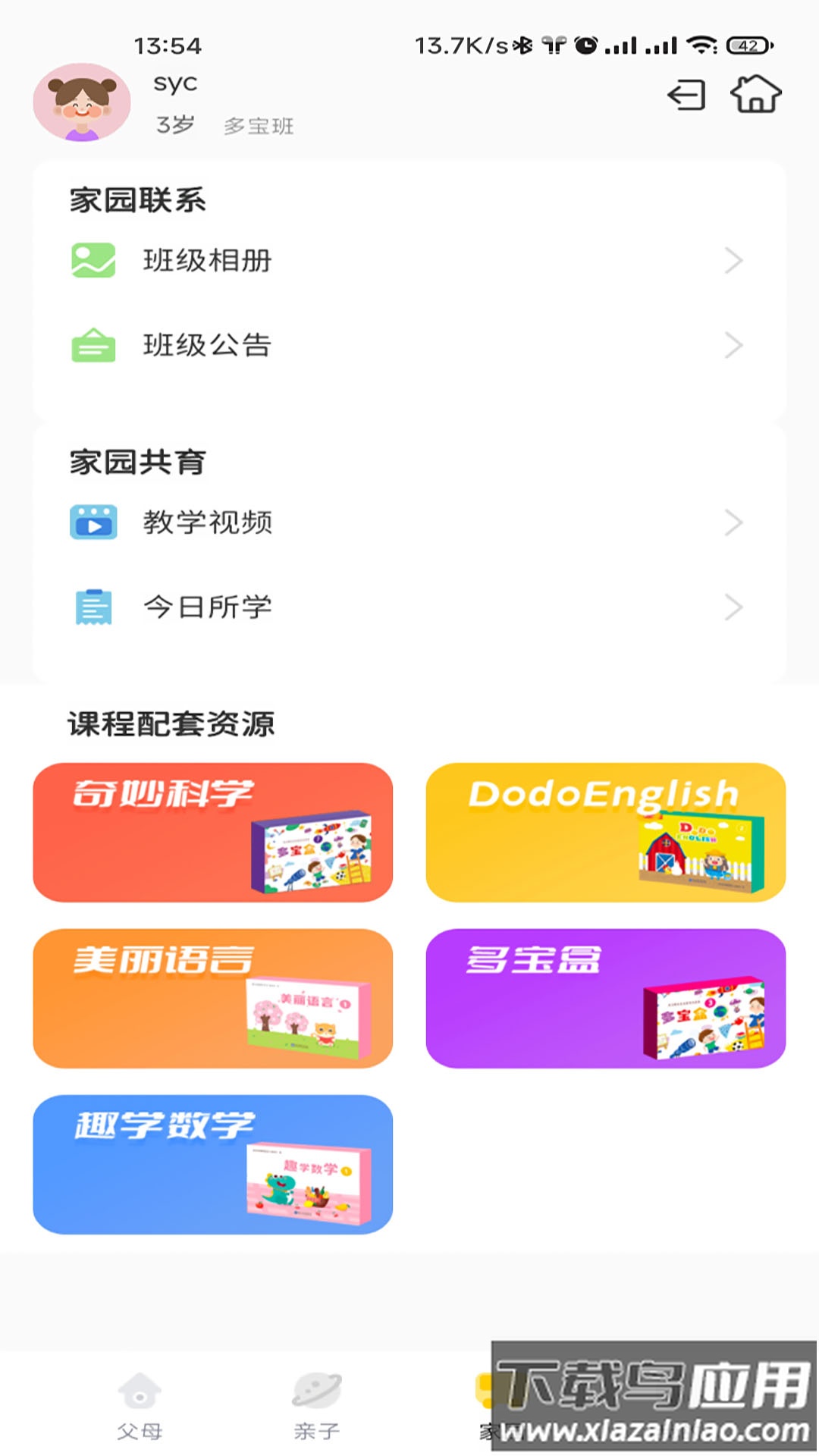819x1456 pixels.
Task: Open 班级公告 using its chevron arrow
Action: [733, 346]
